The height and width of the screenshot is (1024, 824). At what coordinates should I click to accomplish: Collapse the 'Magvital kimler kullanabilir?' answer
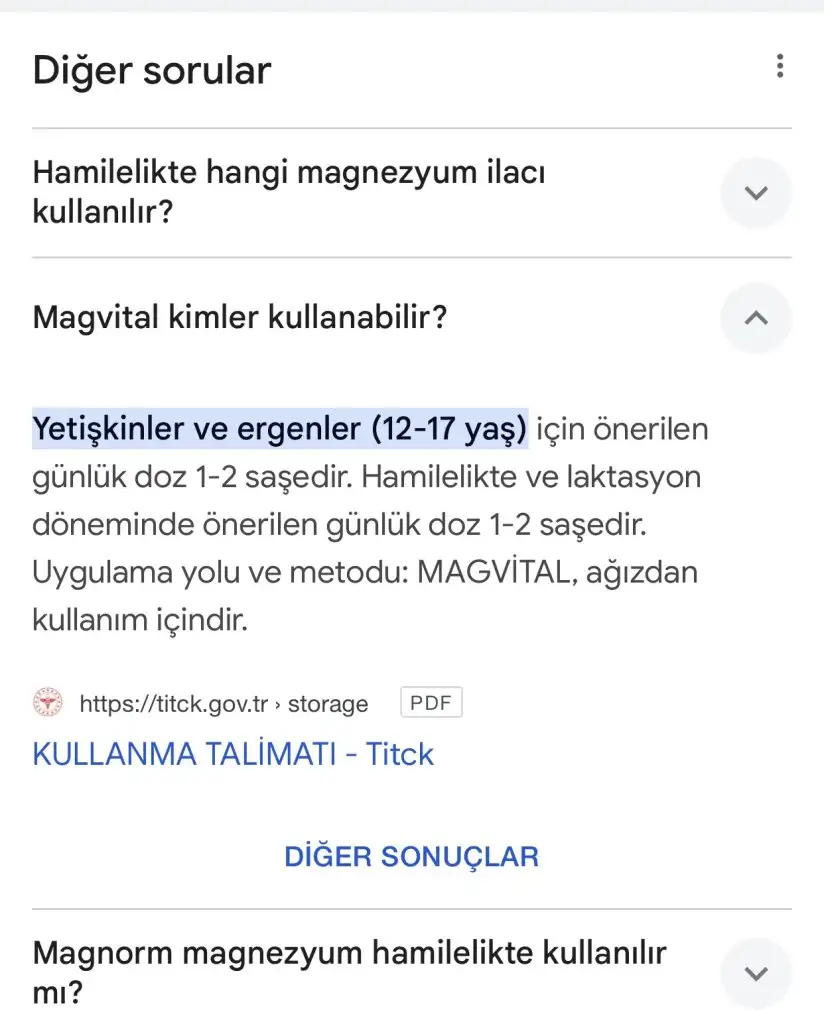(x=756, y=319)
